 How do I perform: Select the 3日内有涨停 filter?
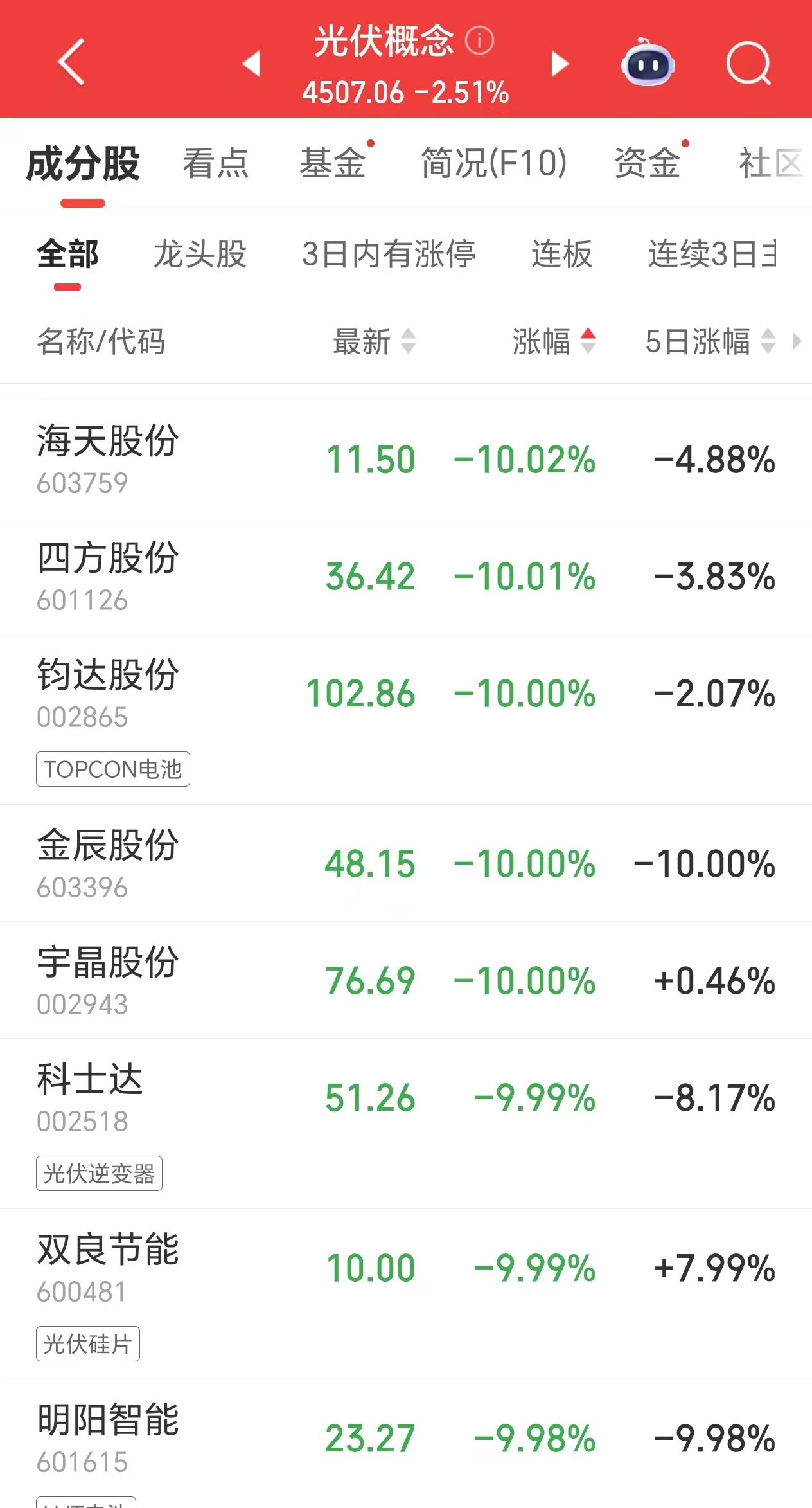(389, 254)
